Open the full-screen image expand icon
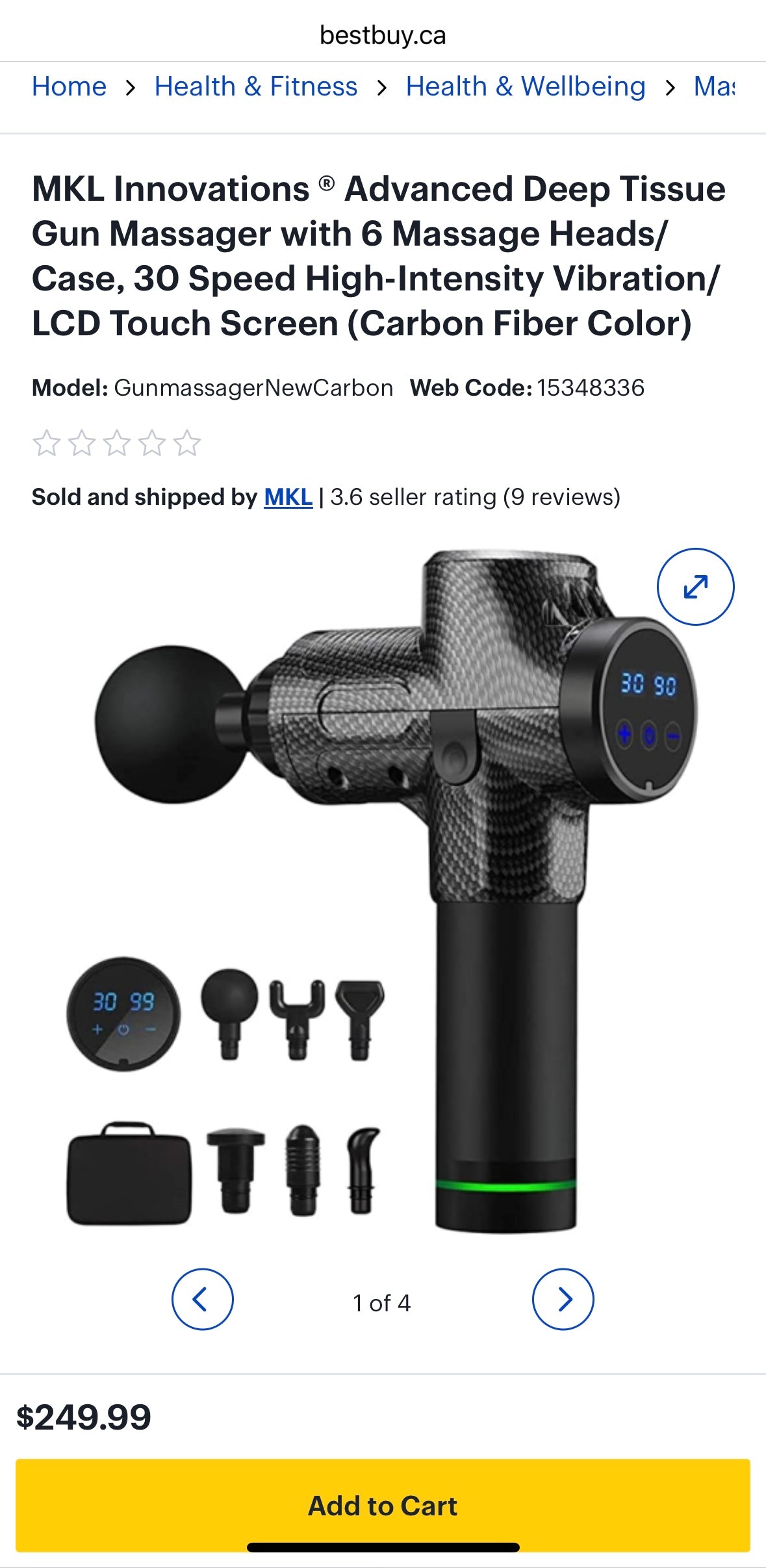 696,585
